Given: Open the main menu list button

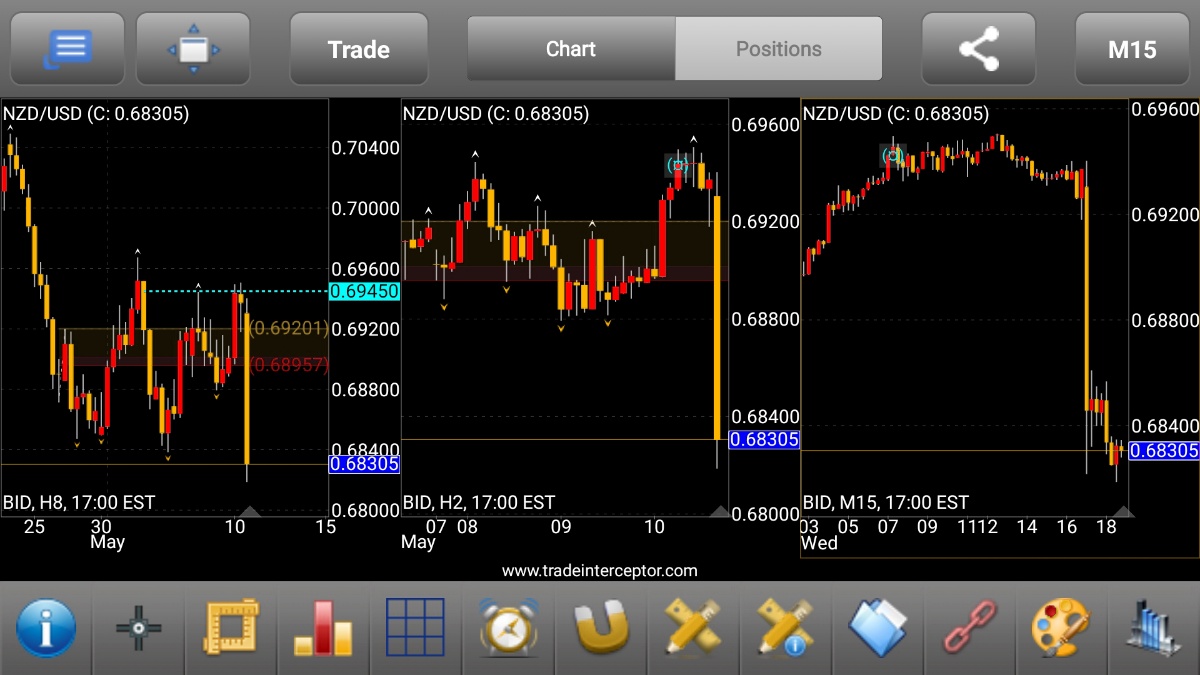Looking at the screenshot, I should tap(67, 48).
